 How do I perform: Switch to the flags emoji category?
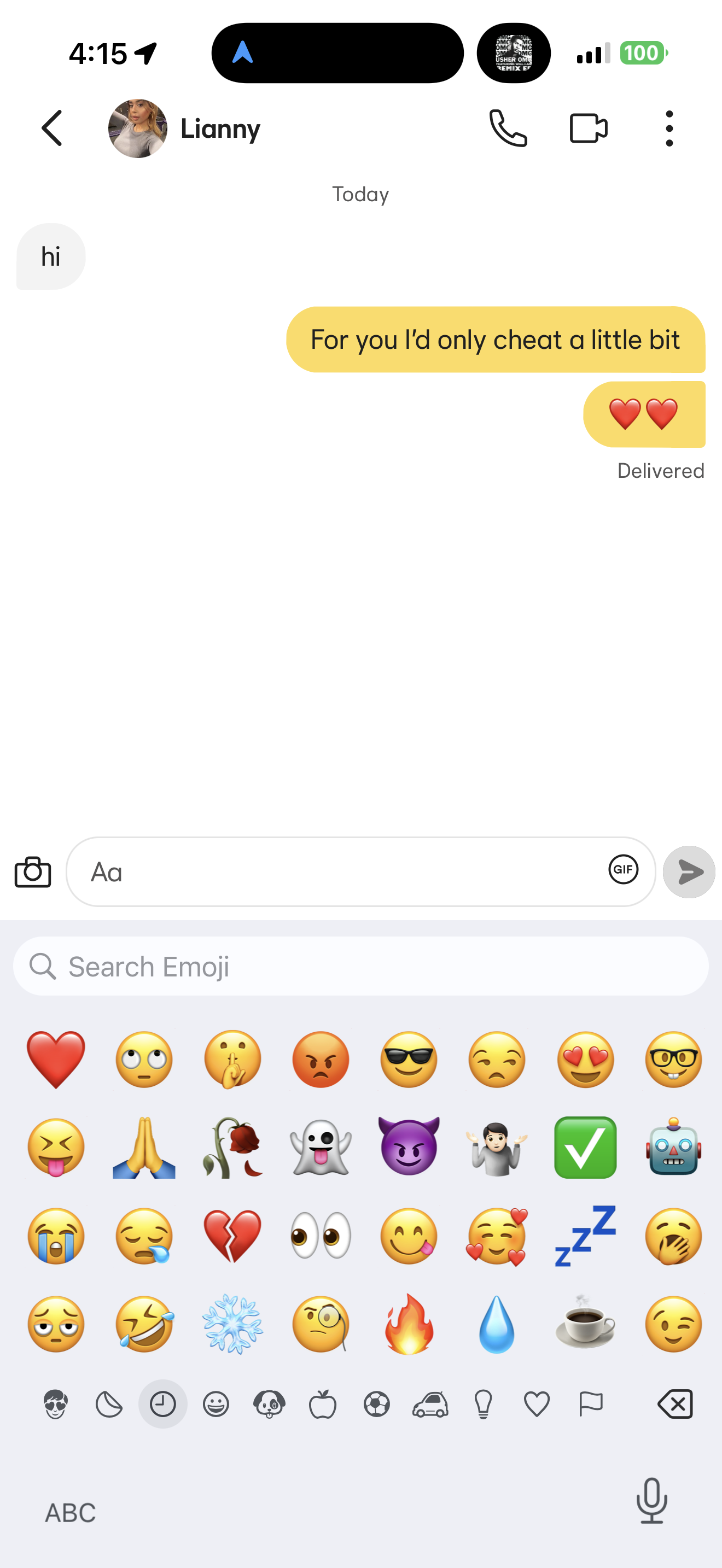point(591,1405)
